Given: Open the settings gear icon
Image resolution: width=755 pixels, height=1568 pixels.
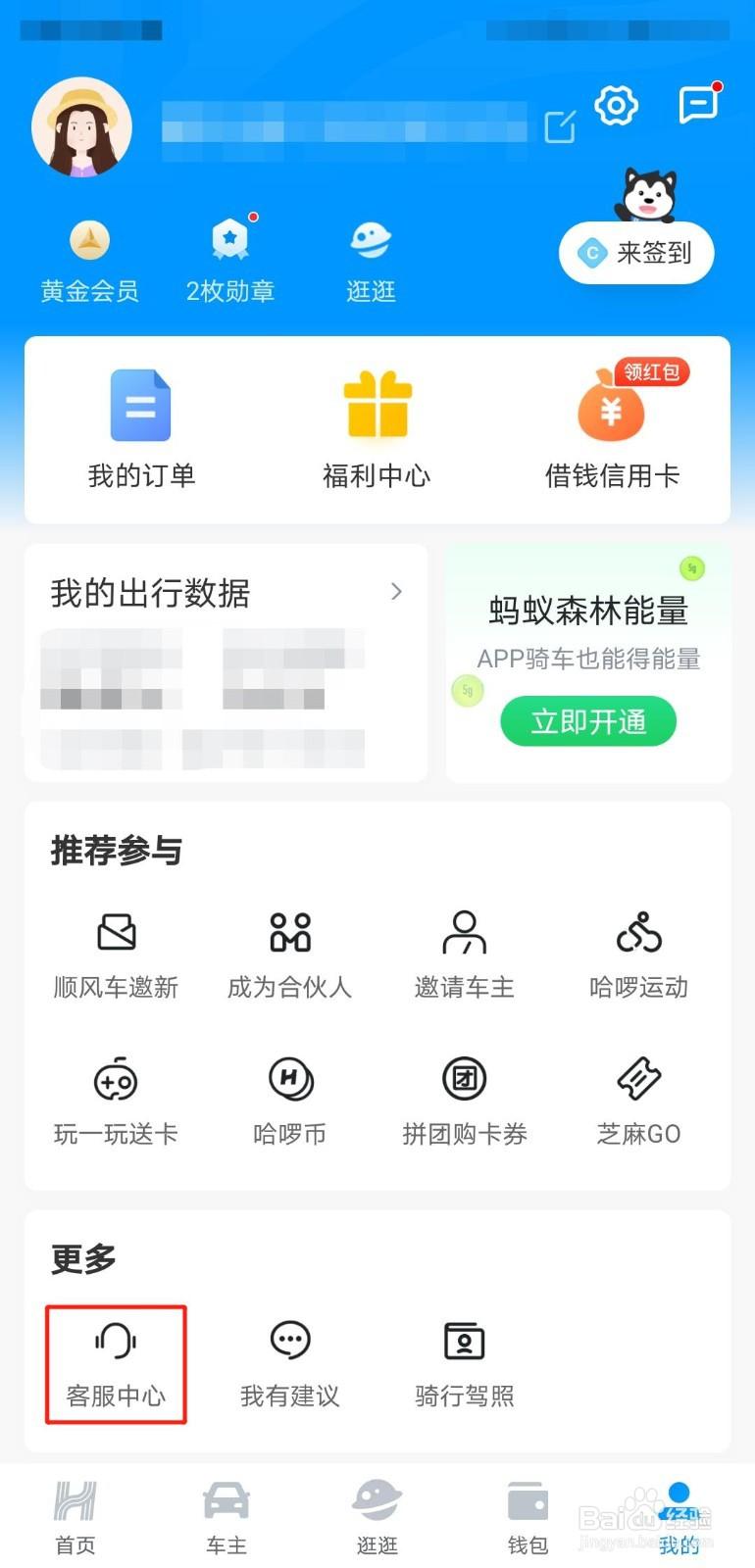Looking at the screenshot, I should pyautogui.click(x=616, y=106).
